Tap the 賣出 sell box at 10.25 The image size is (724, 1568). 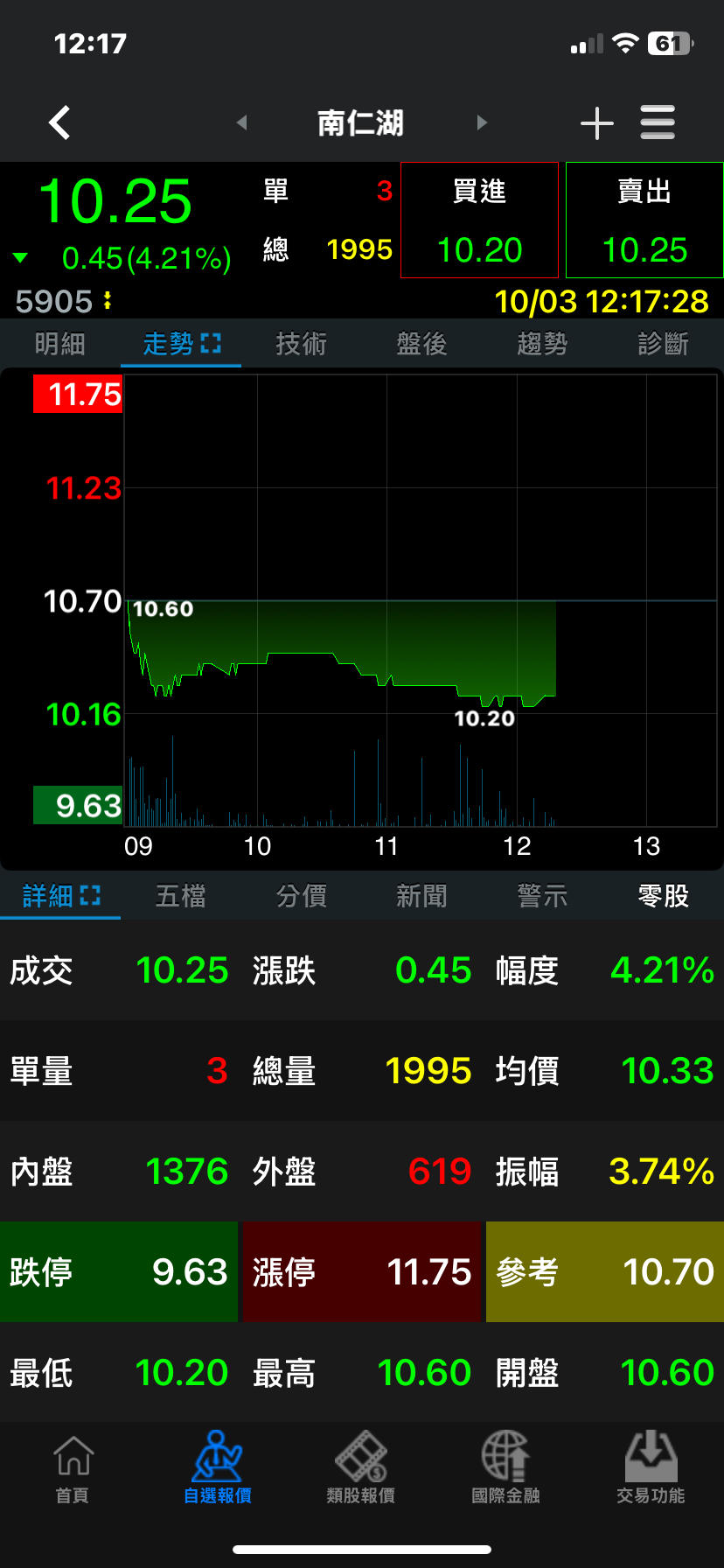point(644,220)
